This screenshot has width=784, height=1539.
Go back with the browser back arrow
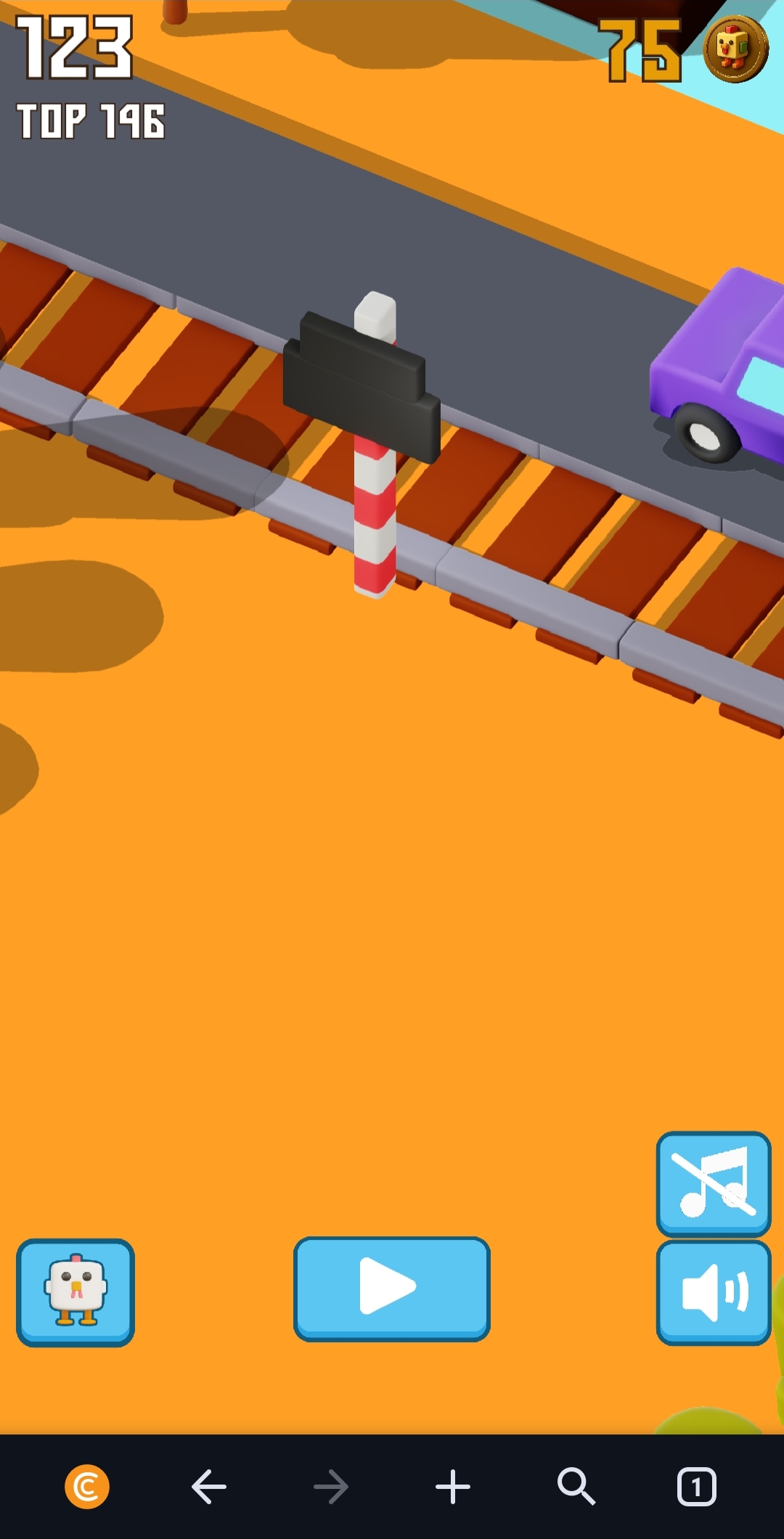pos(209,1487)
